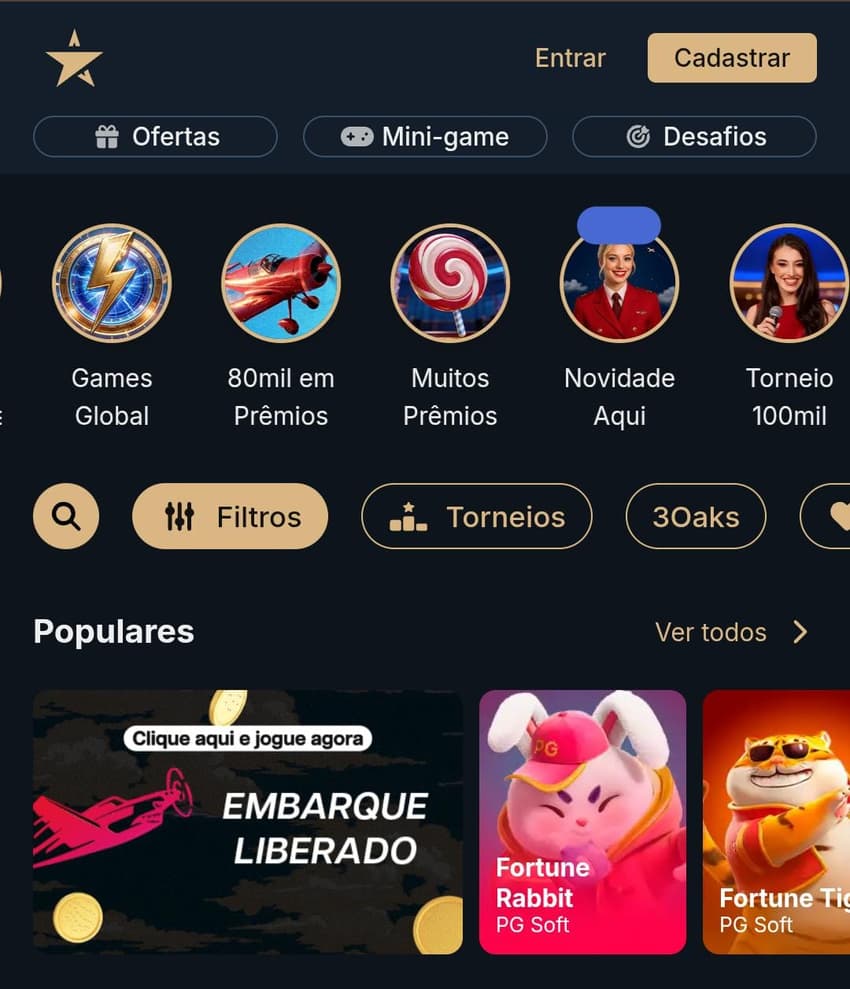
Task: Open the Ofertas chip
Action: pyautogui.click(x=155, y=137)
